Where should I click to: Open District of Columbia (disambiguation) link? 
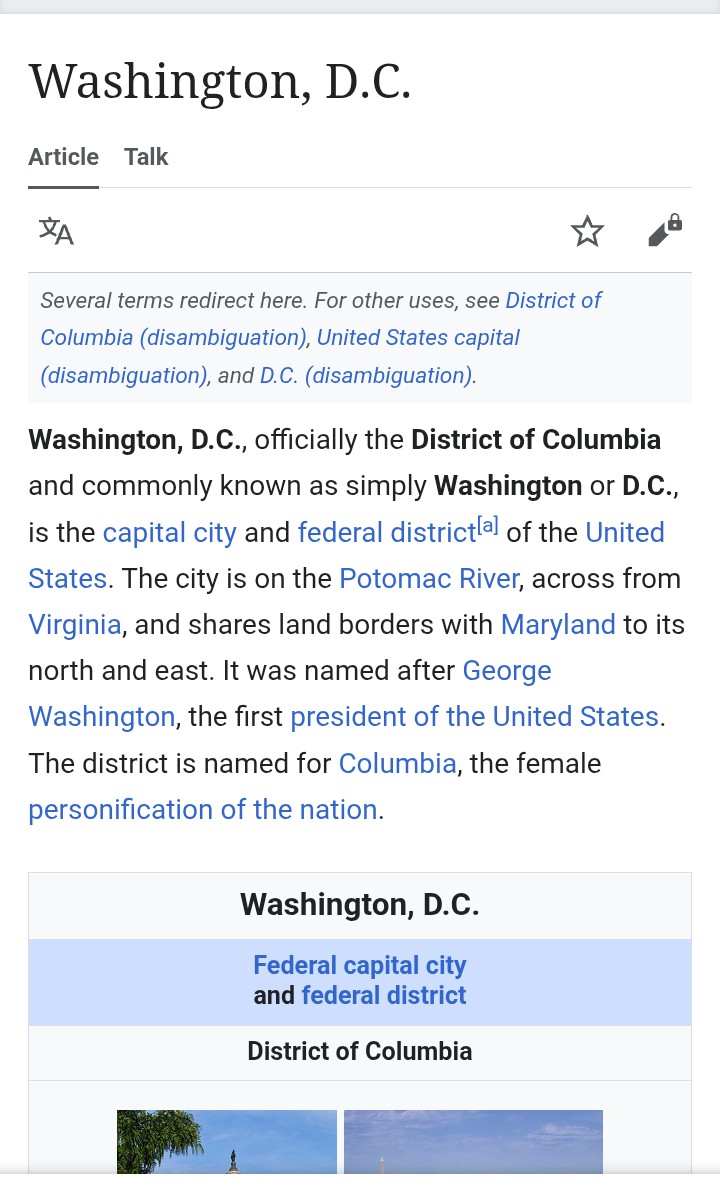point(172,337)
